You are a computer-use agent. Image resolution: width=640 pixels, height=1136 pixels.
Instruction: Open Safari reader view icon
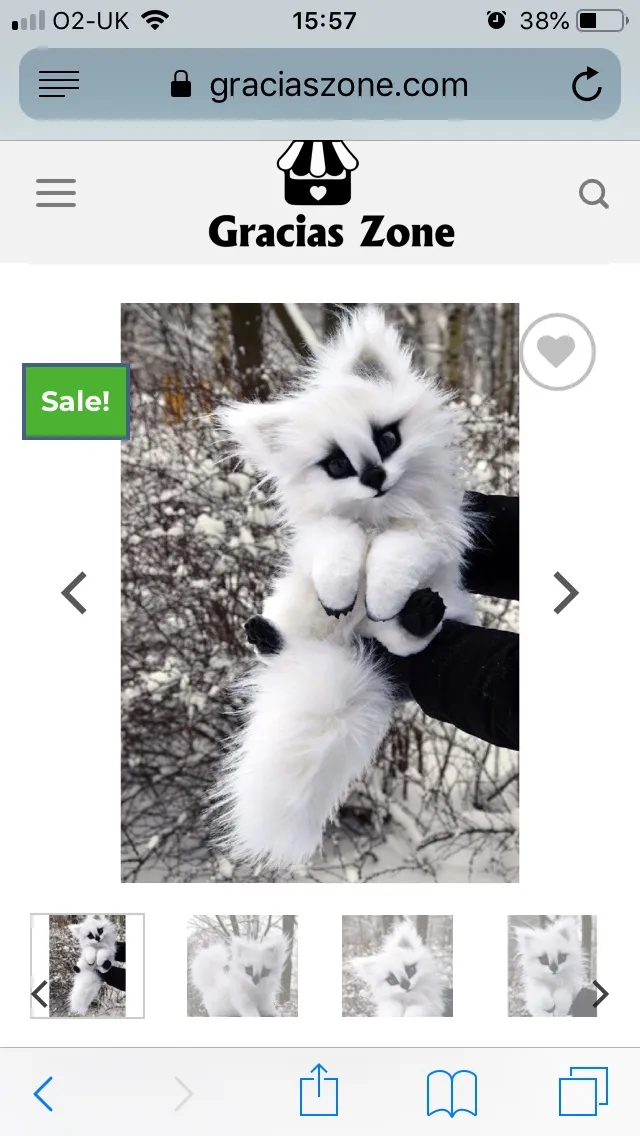point(59,84)
